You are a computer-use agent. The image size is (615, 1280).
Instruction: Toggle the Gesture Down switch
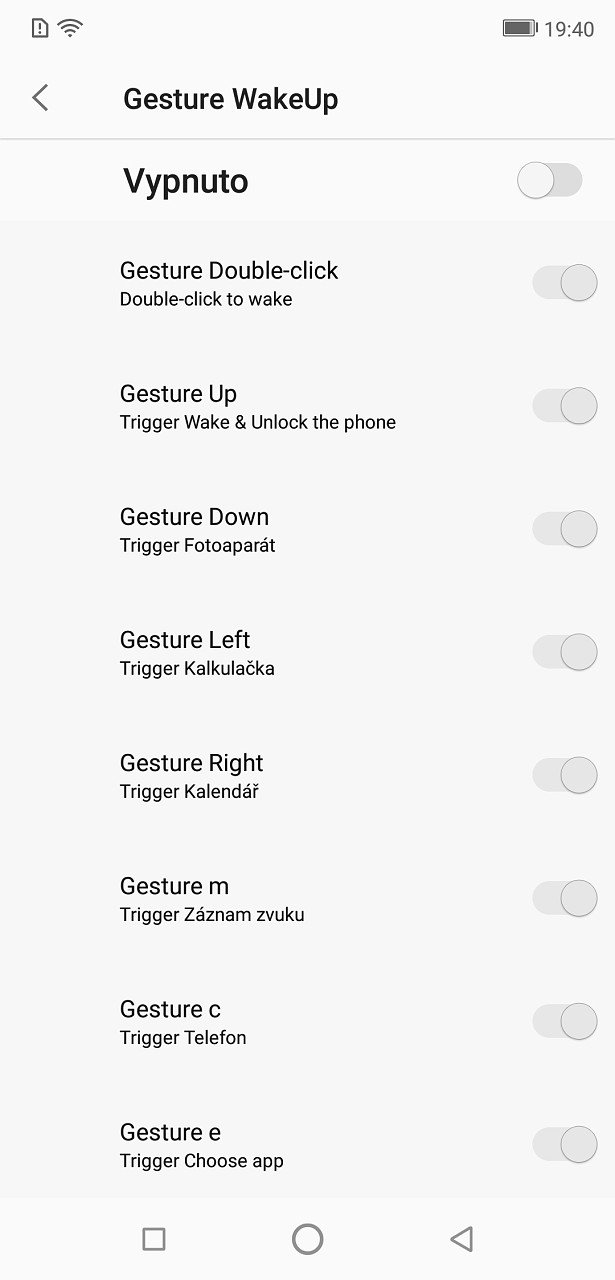pyautogui.click(x=564, y=529)
